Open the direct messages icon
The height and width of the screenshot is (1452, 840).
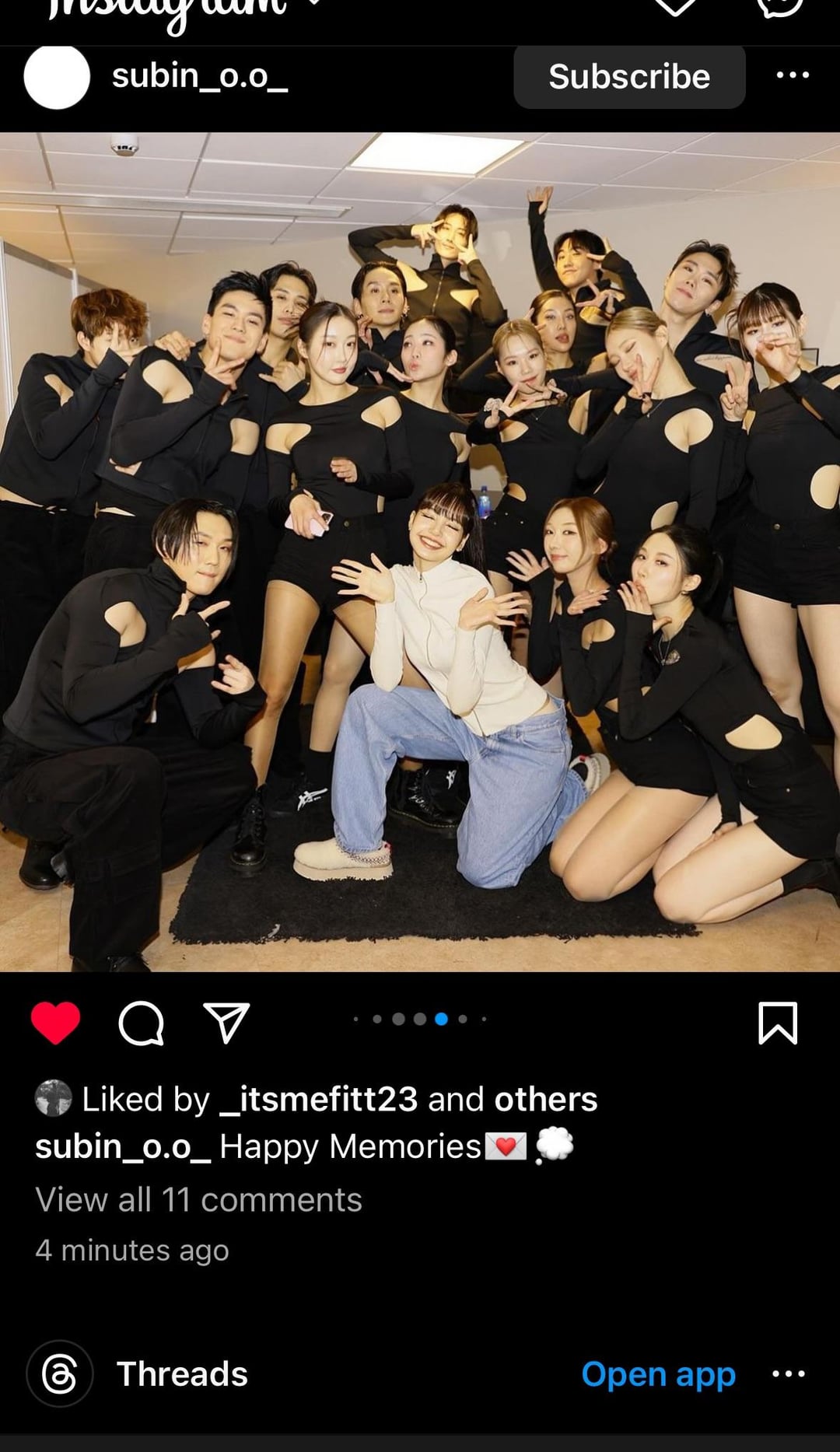[779, 6]
